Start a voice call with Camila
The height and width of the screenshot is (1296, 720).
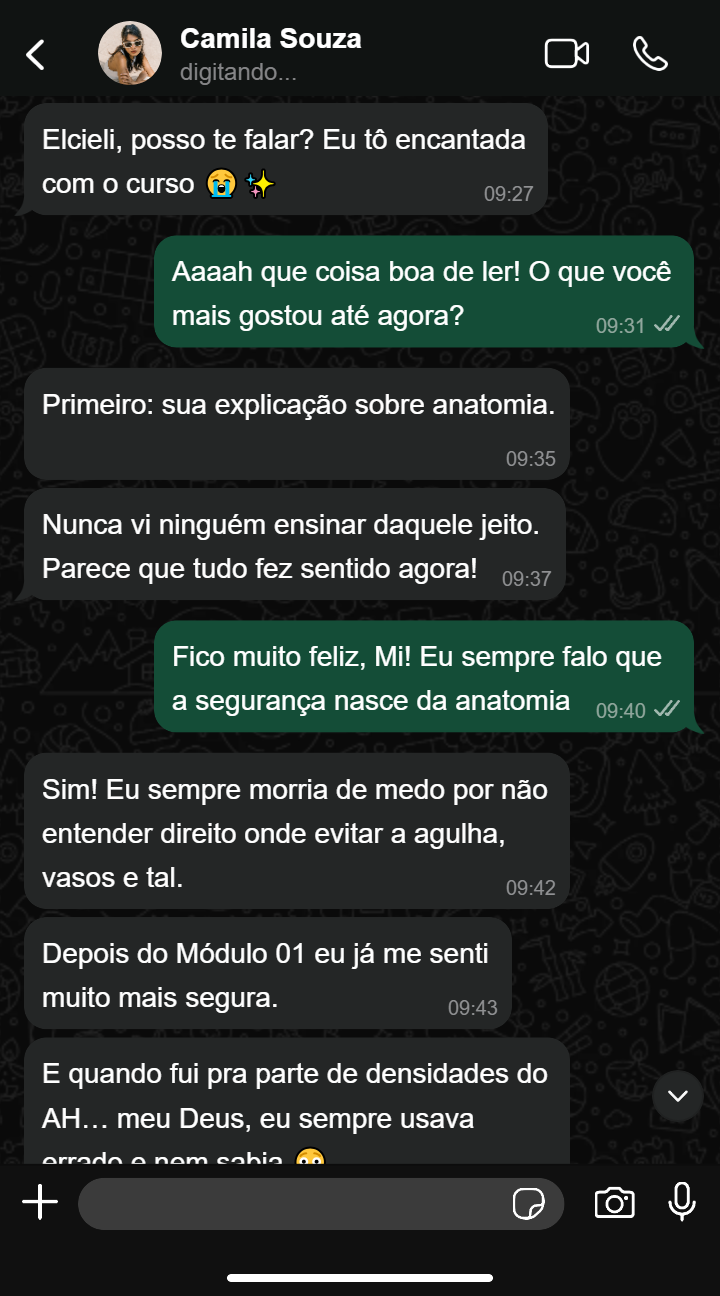(650, 54)
